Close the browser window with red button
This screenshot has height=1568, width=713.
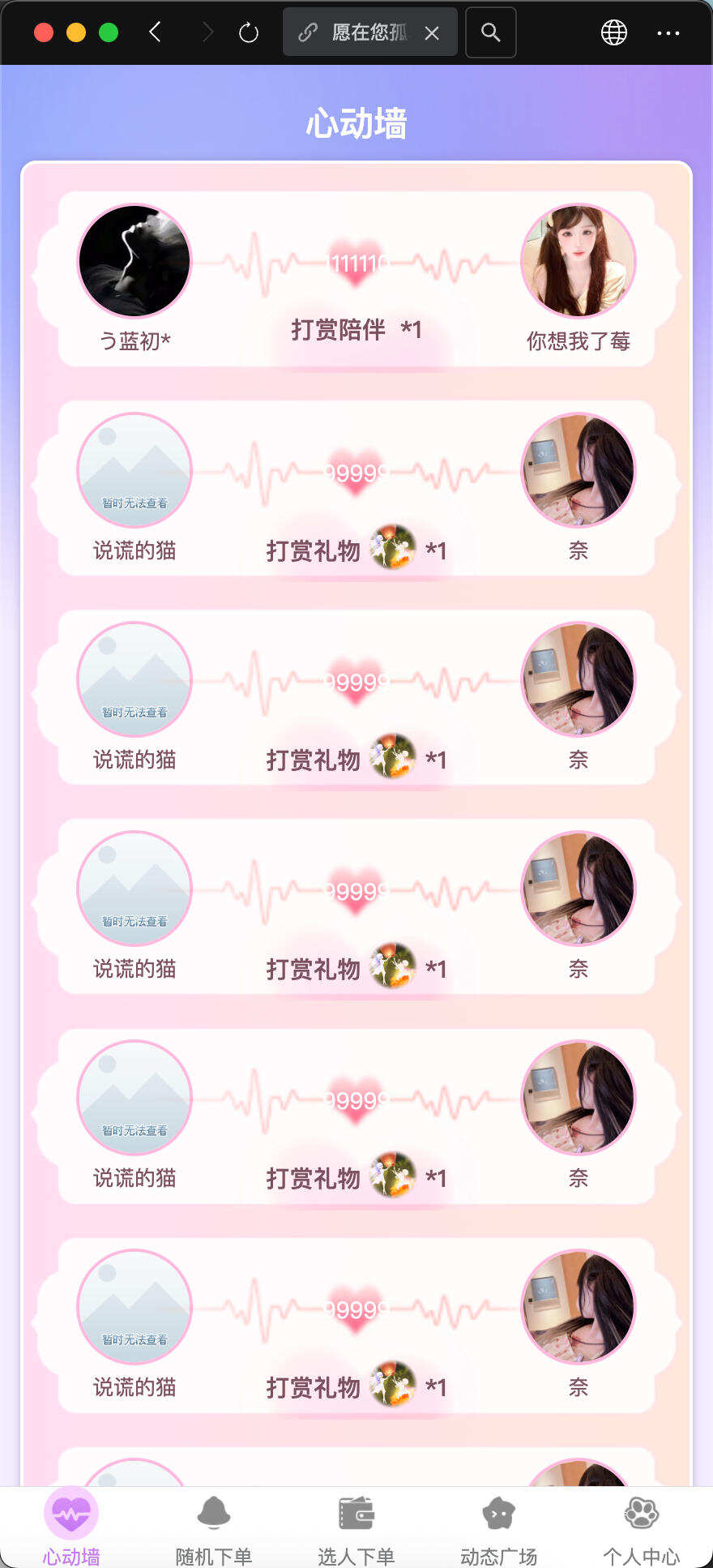[44, 32]
